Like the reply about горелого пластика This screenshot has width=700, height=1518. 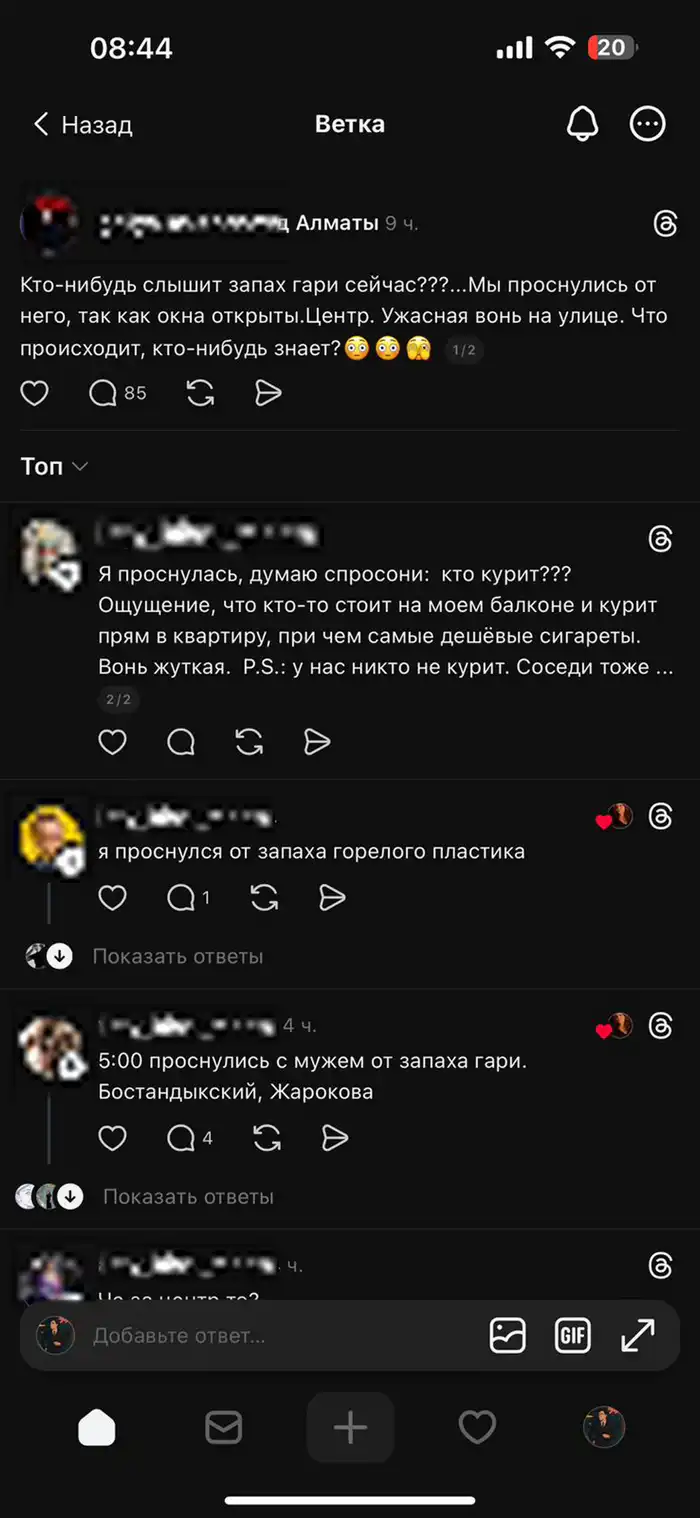tap(113, 898)
